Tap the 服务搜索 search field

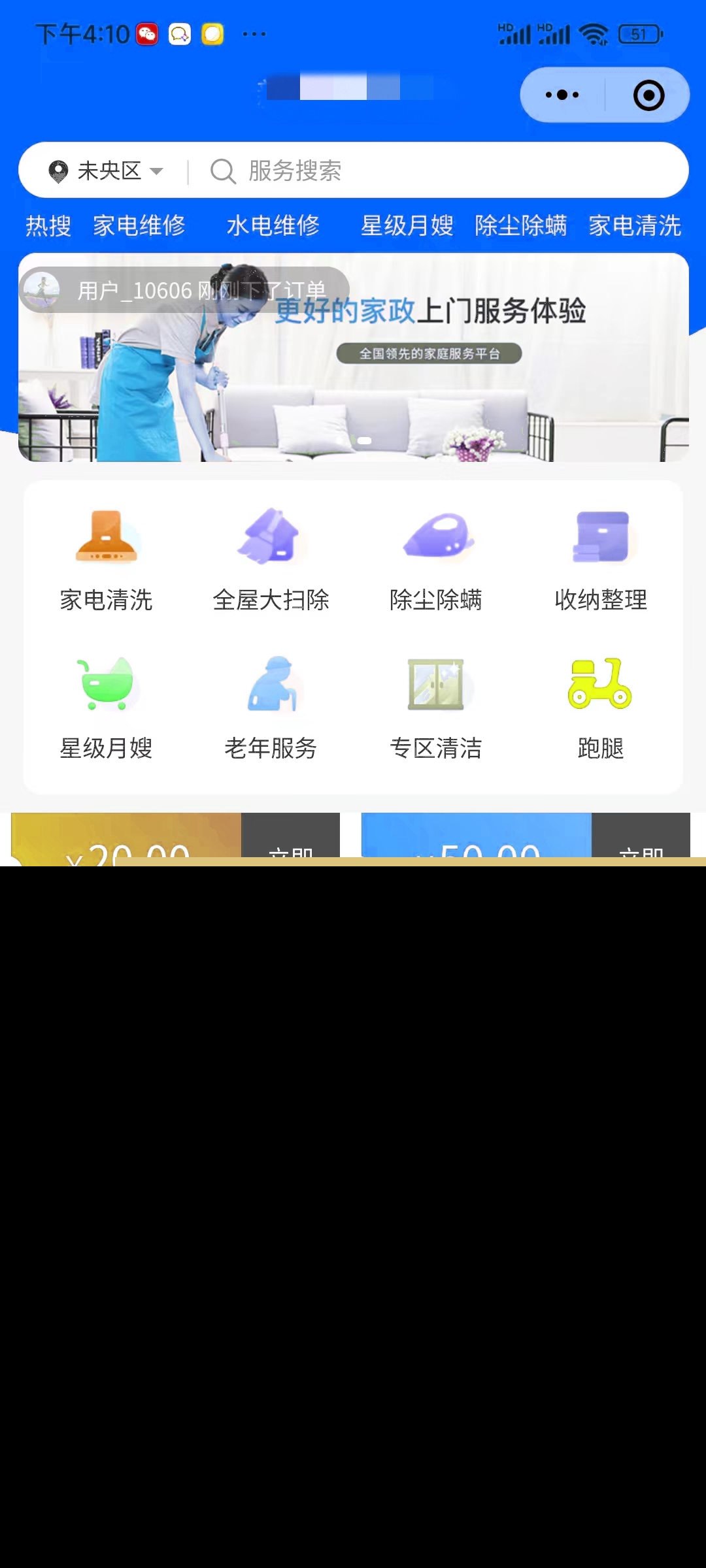coord(431,171)
